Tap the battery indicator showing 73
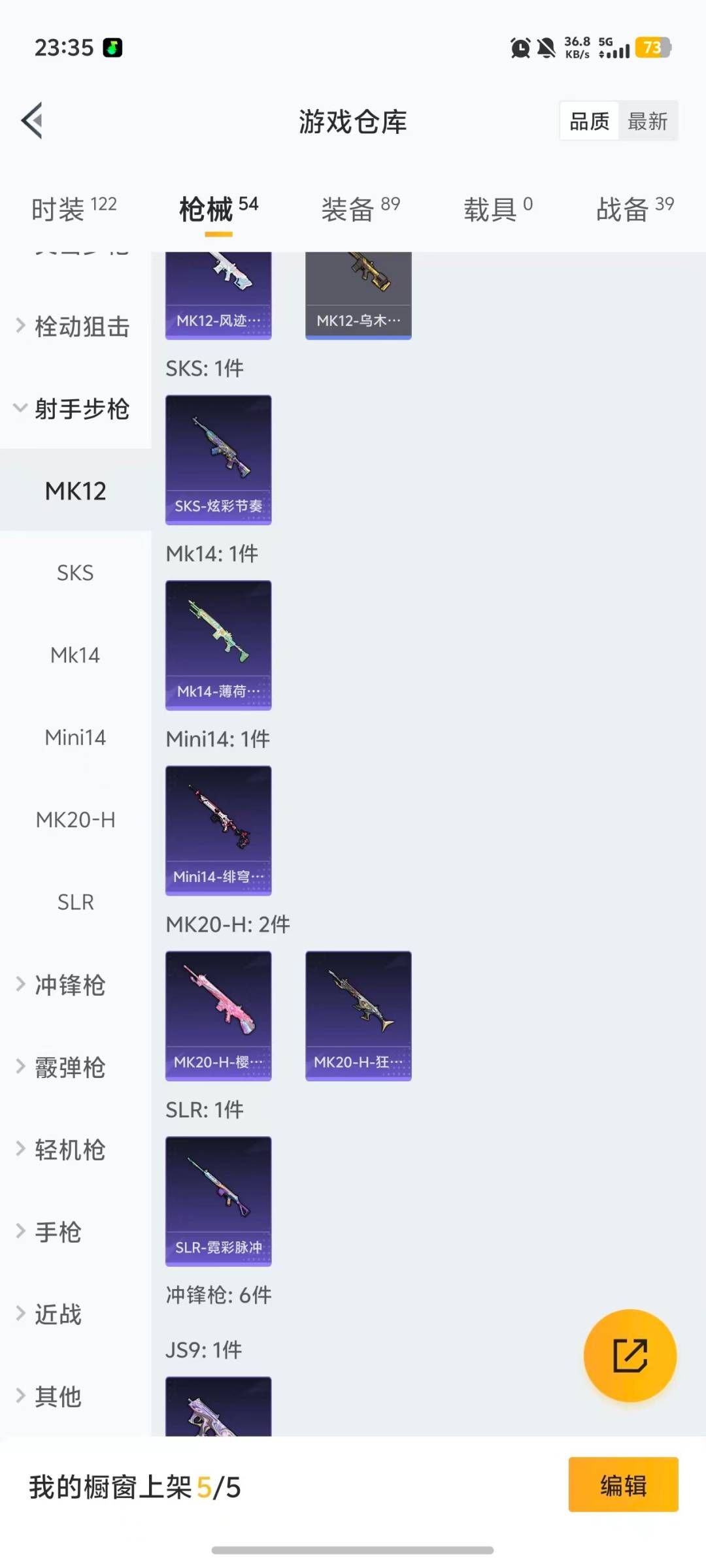This screenshot has width=706, height=1568. tap(652, 48)
